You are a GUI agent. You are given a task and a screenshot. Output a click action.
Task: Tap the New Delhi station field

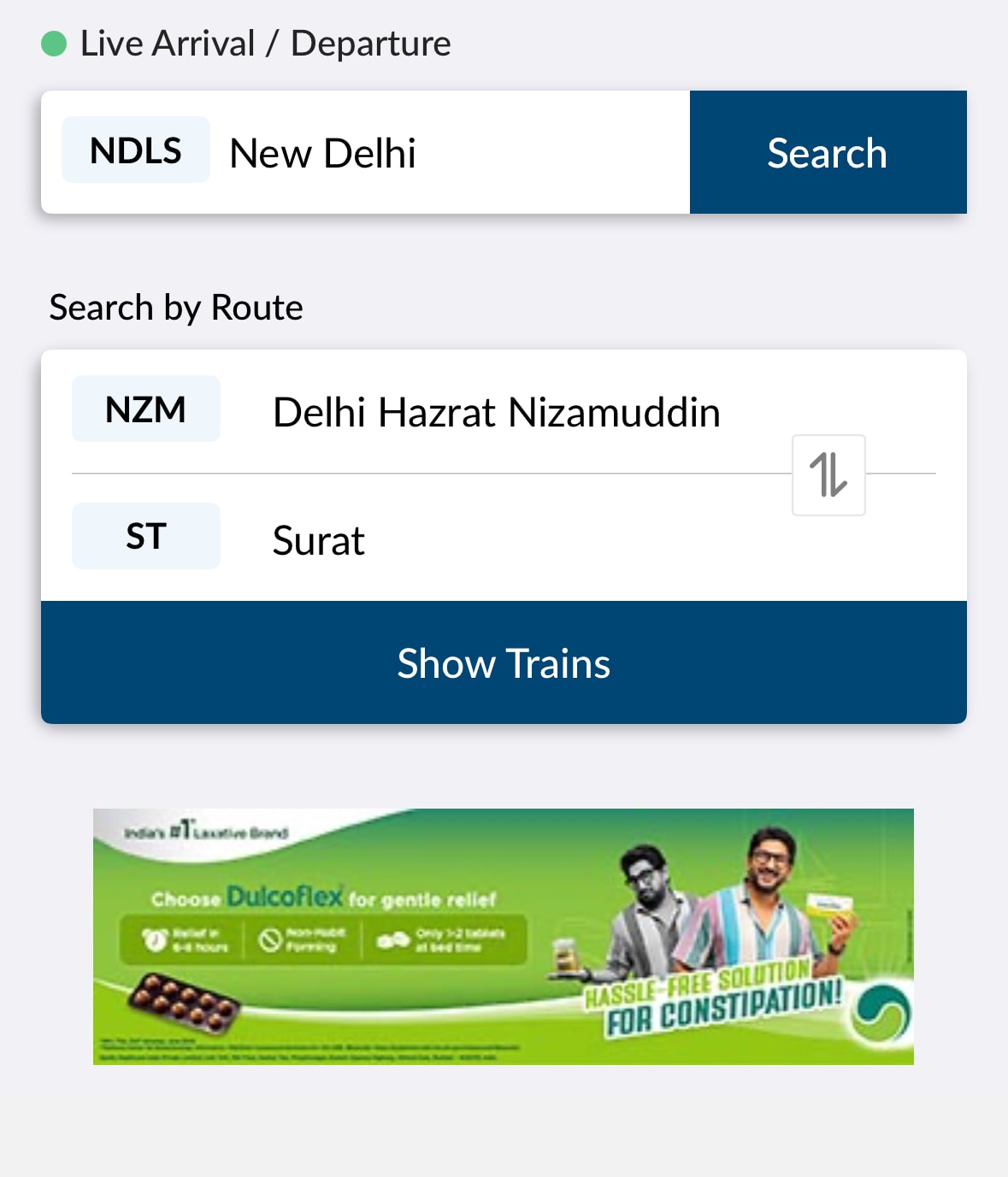click(365, 153)
